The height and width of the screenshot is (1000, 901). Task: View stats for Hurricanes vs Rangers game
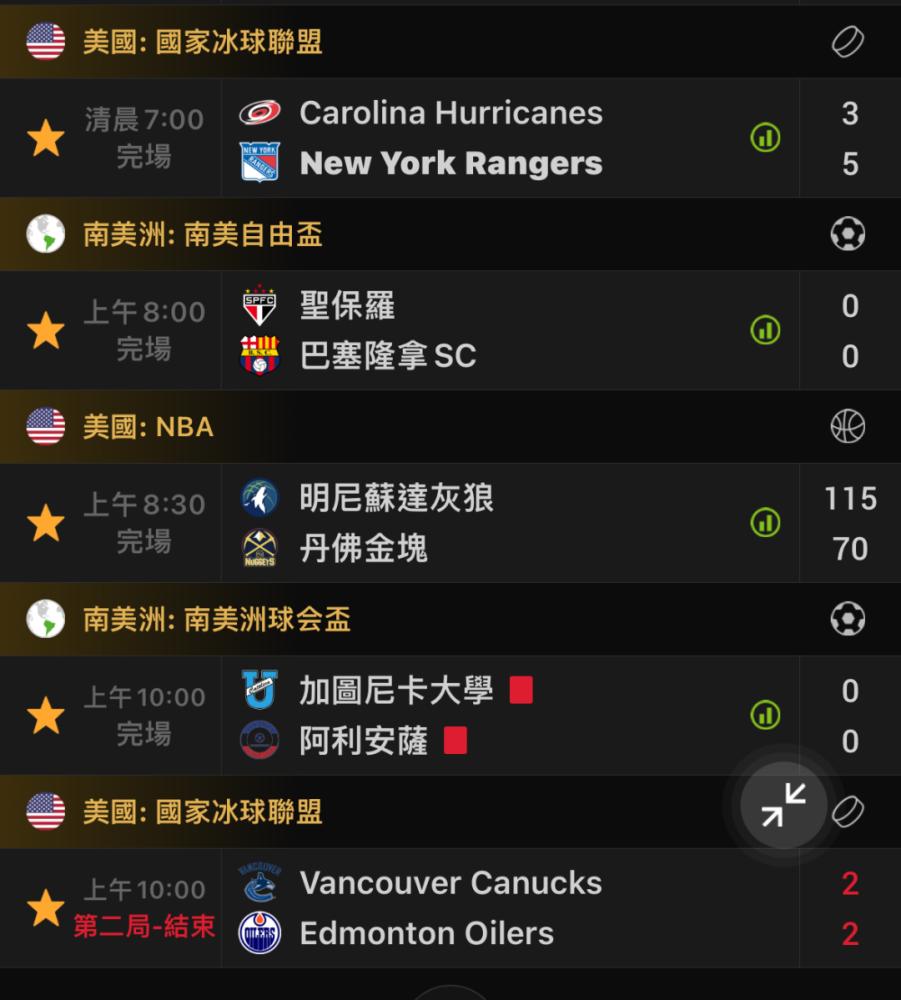(765, 138)
